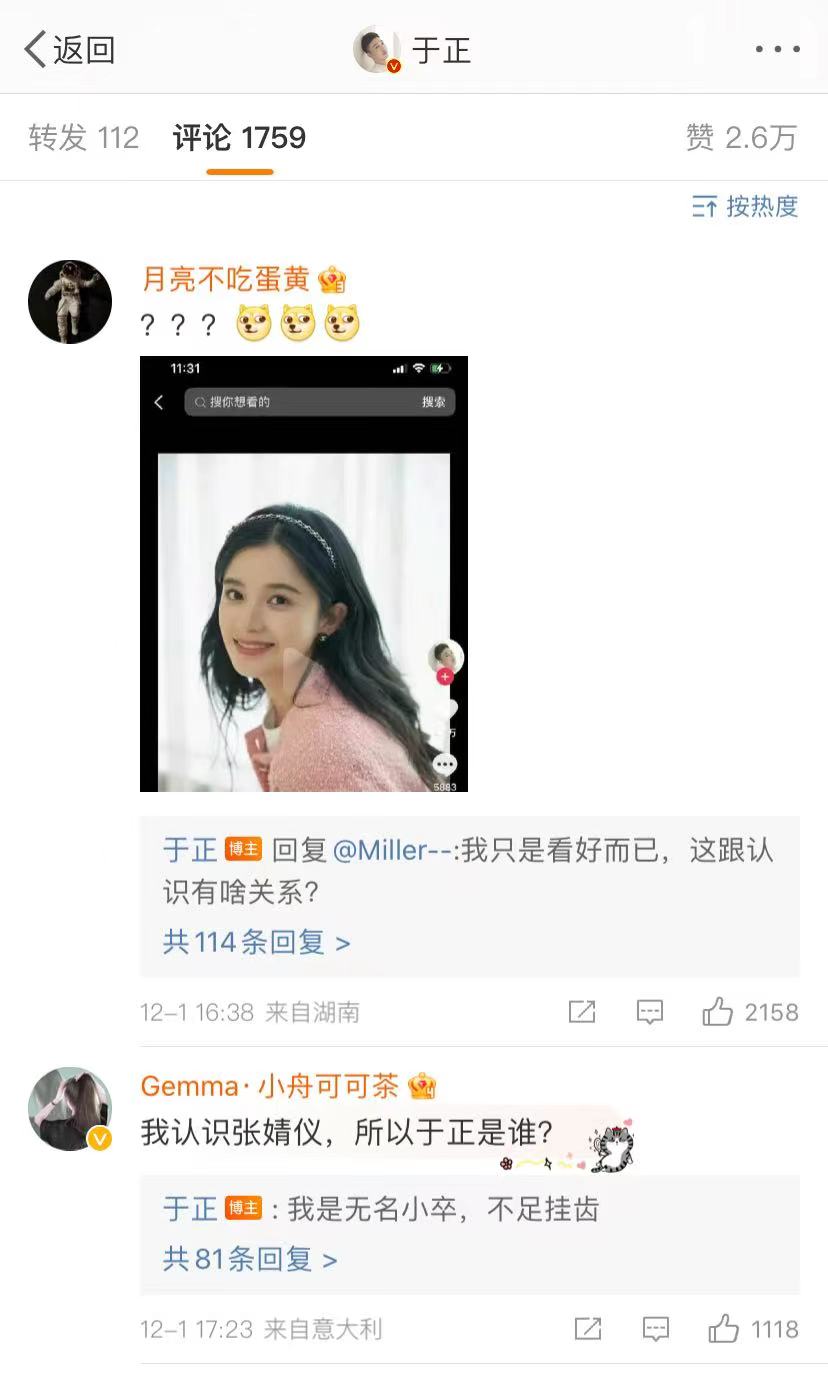Click the share icon under 月亮不吃蛋黄's comment
828x1384 pixels.
(x=584, y=1012)
